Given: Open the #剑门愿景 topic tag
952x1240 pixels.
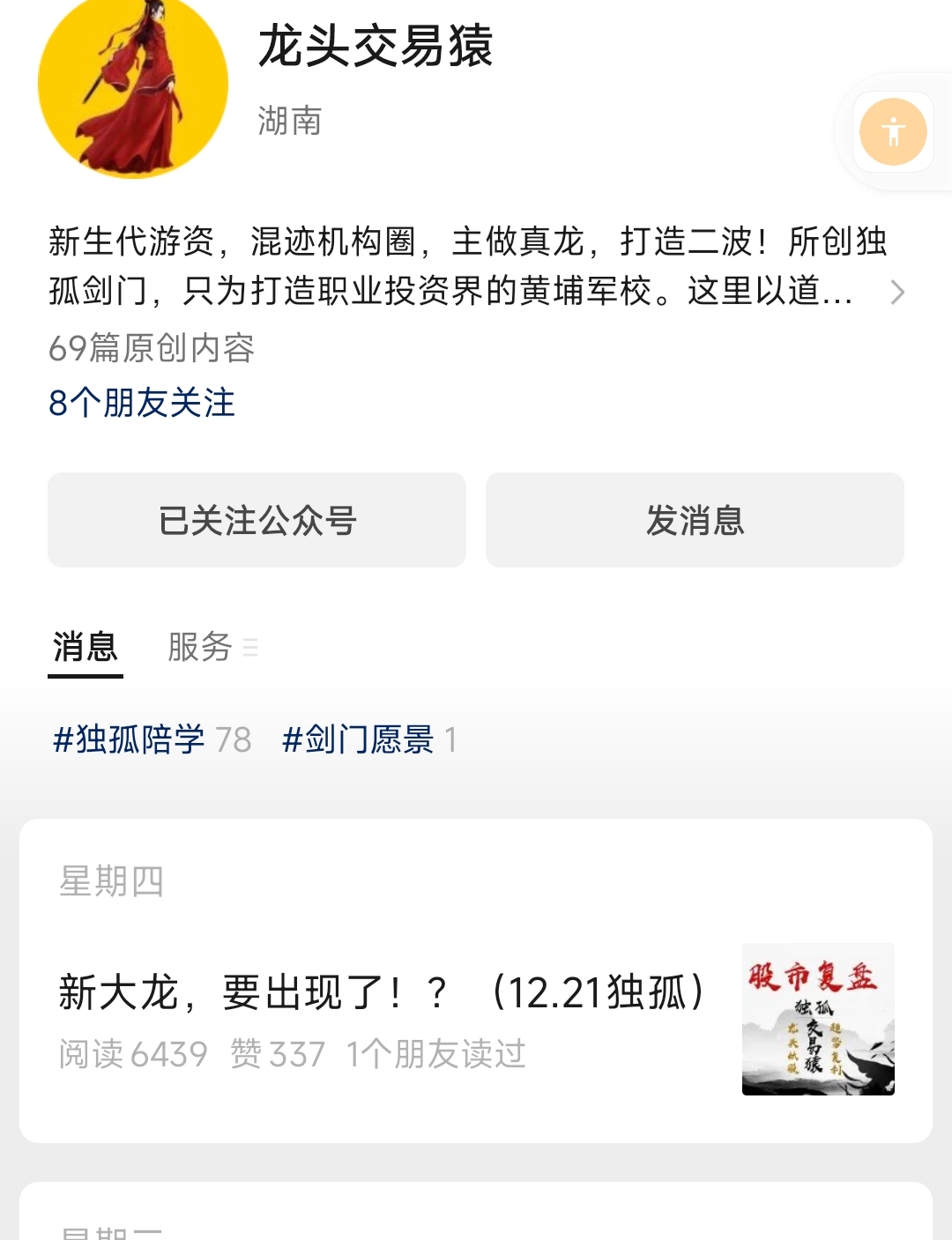Looking at the screenshot, I should click(358, 739).
